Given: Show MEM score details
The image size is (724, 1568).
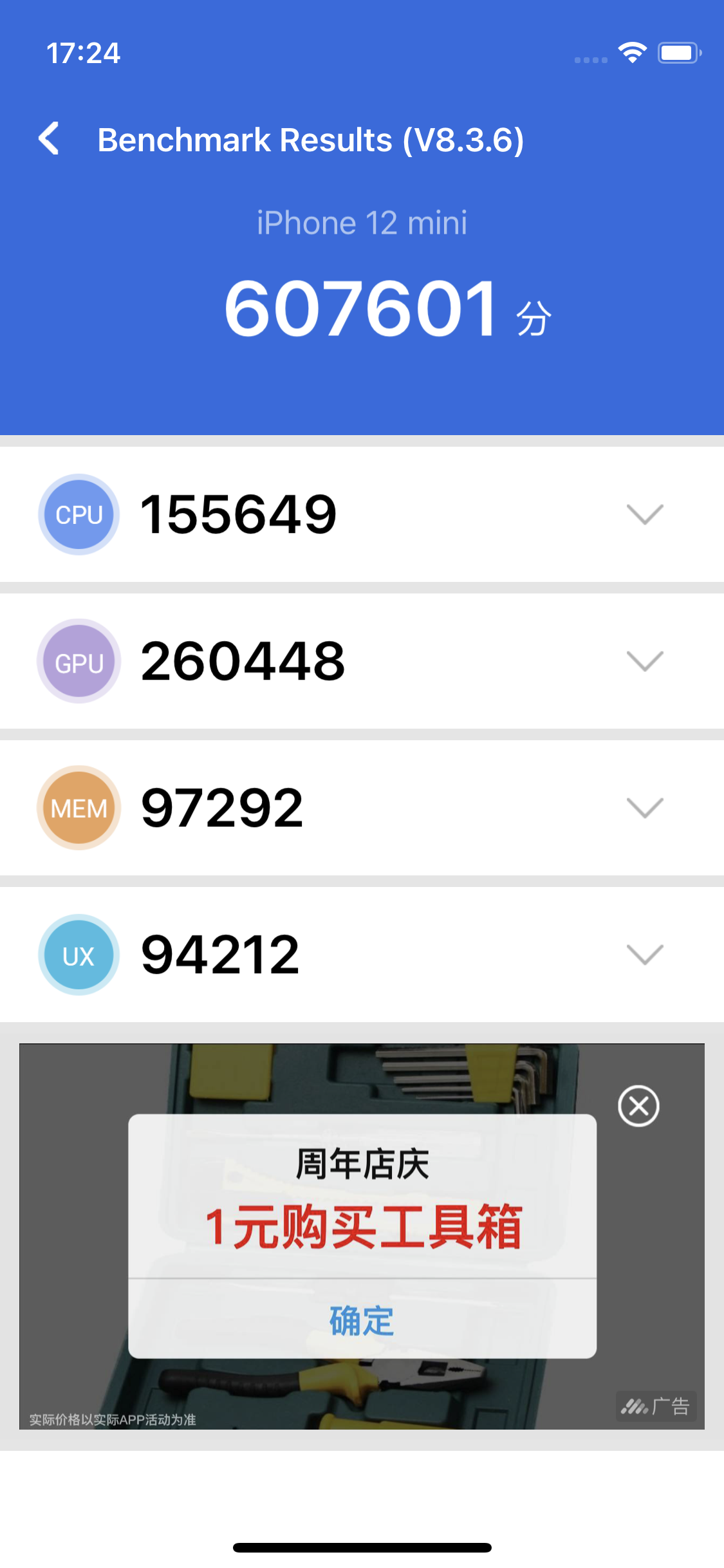Looking at the screenshot, I should pos(644,808).
